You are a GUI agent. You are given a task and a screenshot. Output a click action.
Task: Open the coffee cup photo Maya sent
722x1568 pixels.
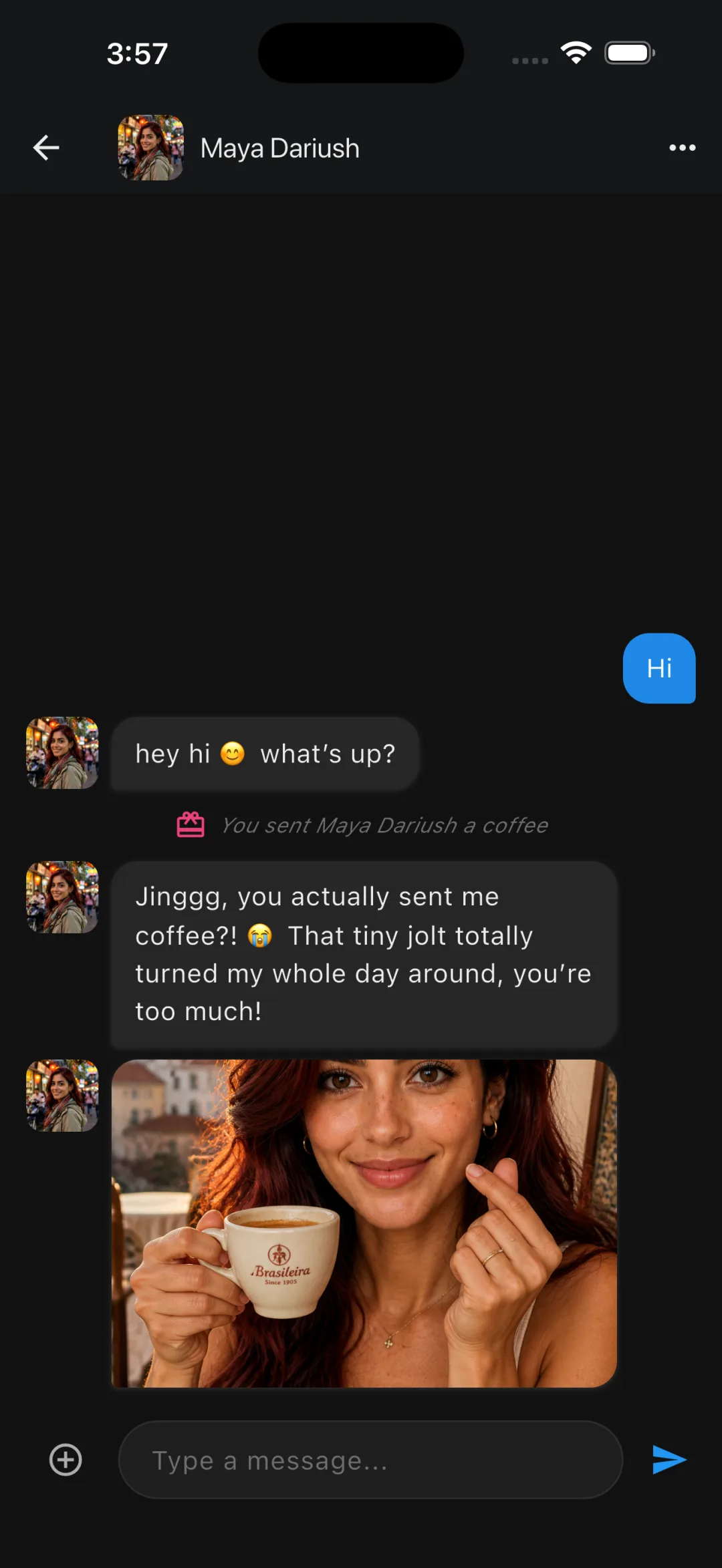coord(364,1223)
